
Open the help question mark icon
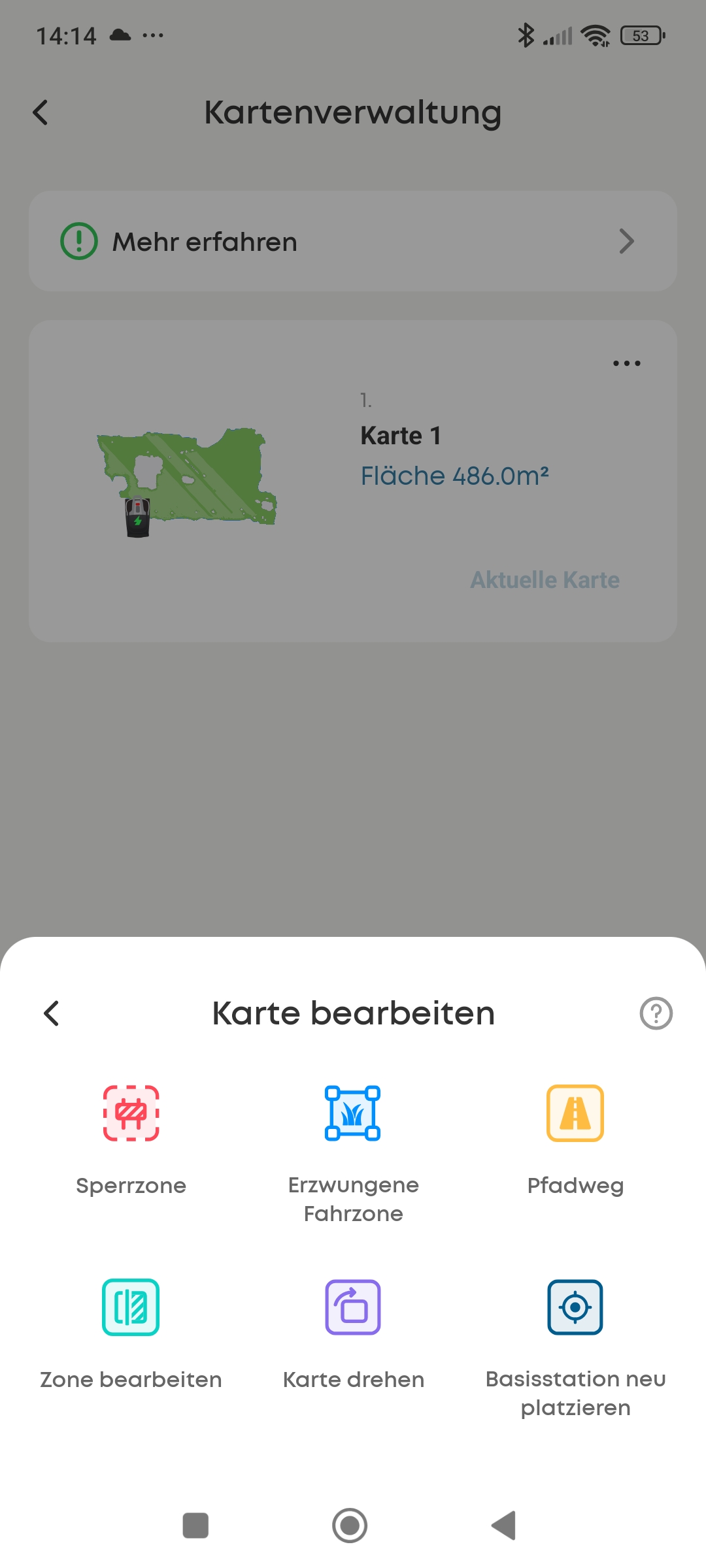656,1013
